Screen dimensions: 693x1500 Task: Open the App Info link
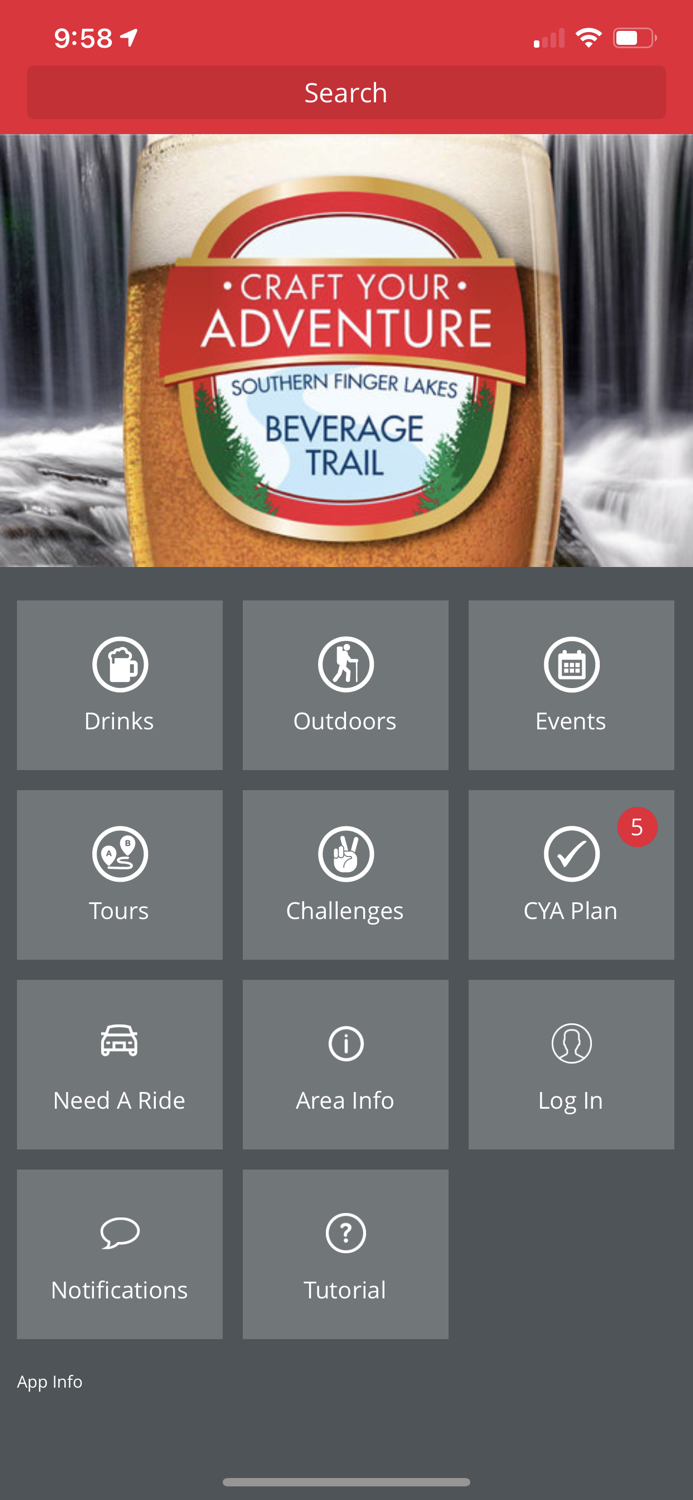tap(50, 1382)
